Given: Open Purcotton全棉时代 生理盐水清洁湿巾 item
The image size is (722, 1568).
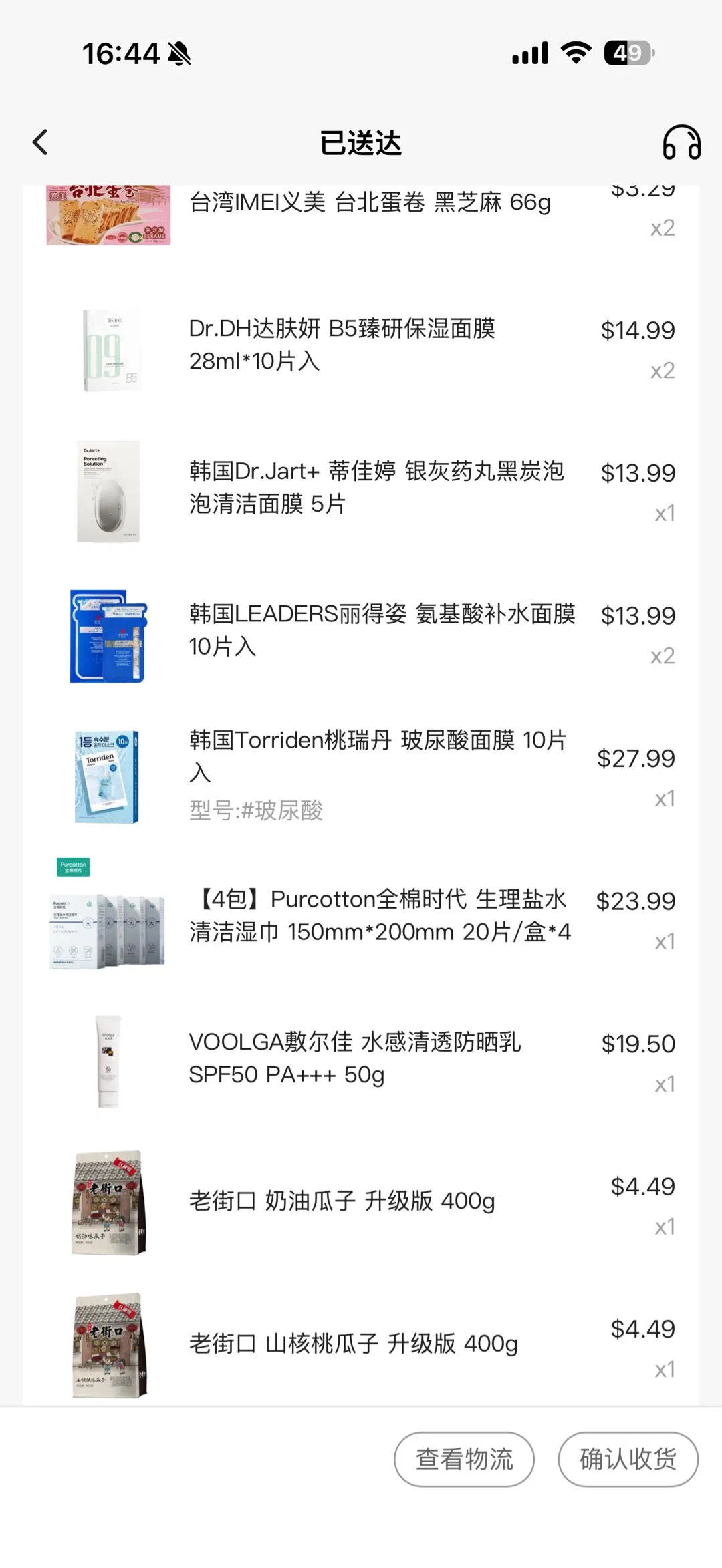Looking at the screenshot, I should coord(381,915).
